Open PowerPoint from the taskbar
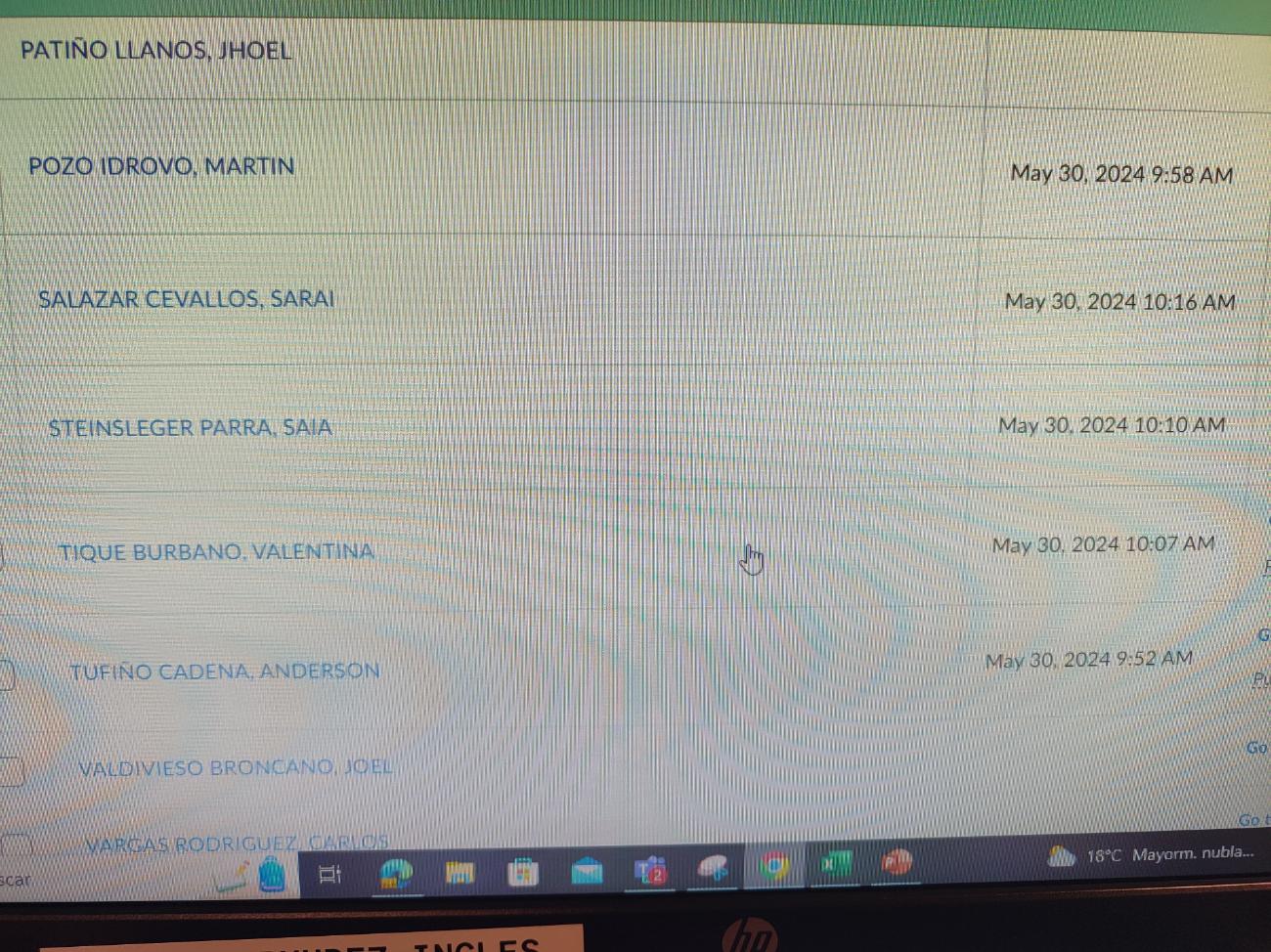 point(897,862)
